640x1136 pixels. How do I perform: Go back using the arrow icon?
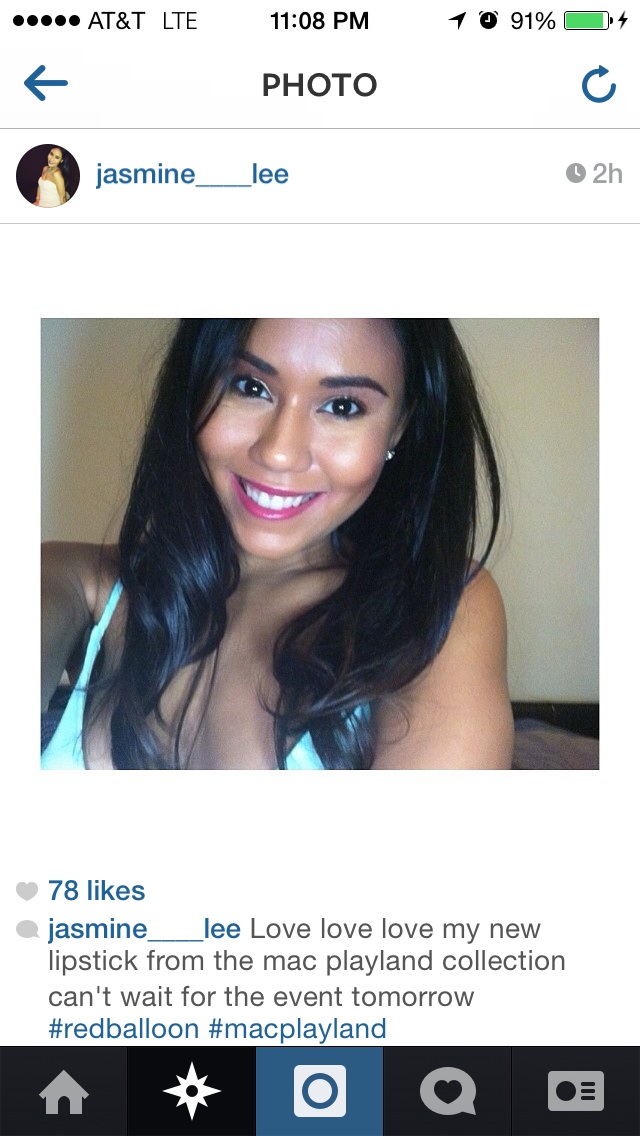(x=46, y=85)
